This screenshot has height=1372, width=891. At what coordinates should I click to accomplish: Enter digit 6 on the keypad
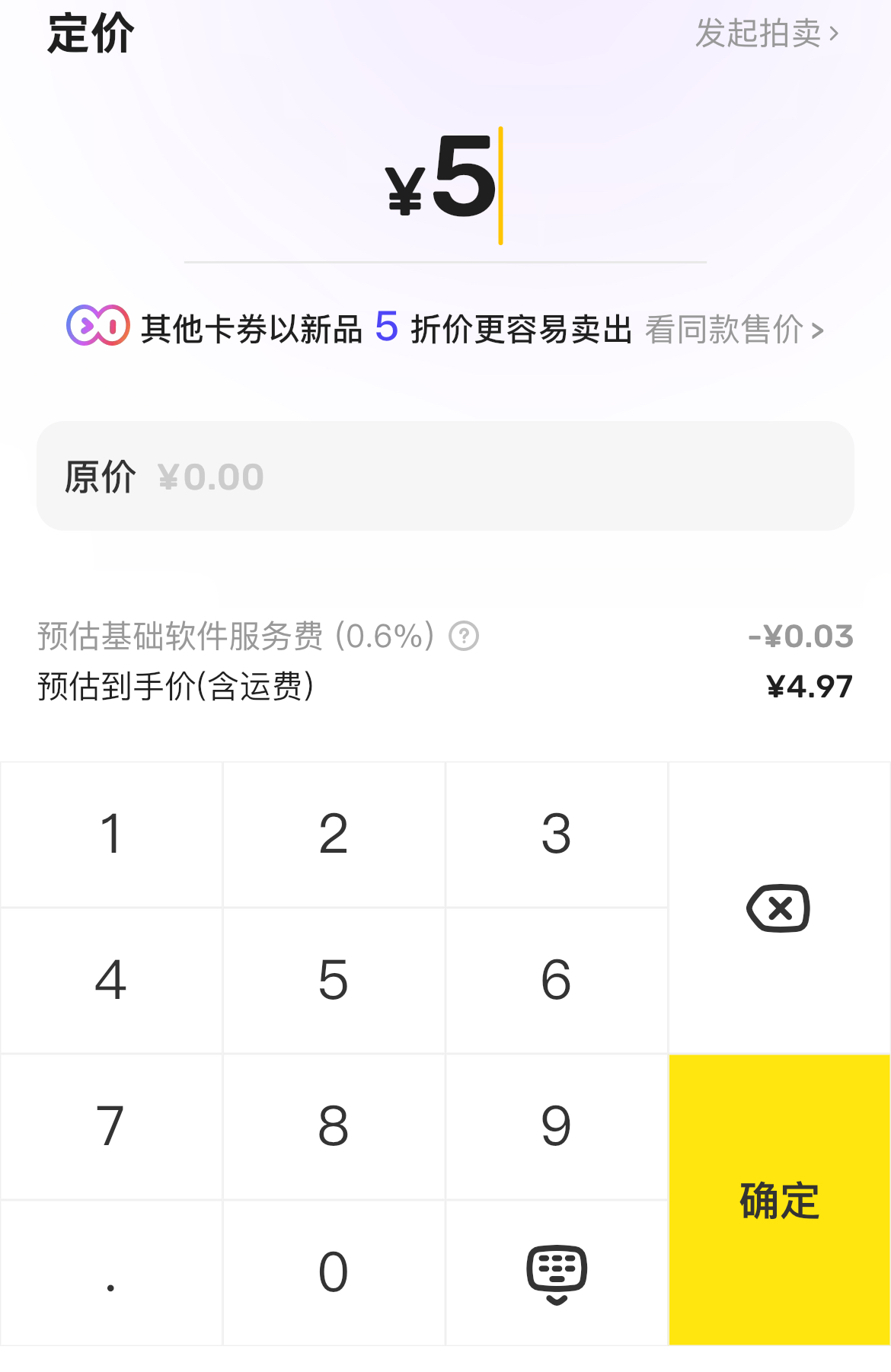[557, 981]
